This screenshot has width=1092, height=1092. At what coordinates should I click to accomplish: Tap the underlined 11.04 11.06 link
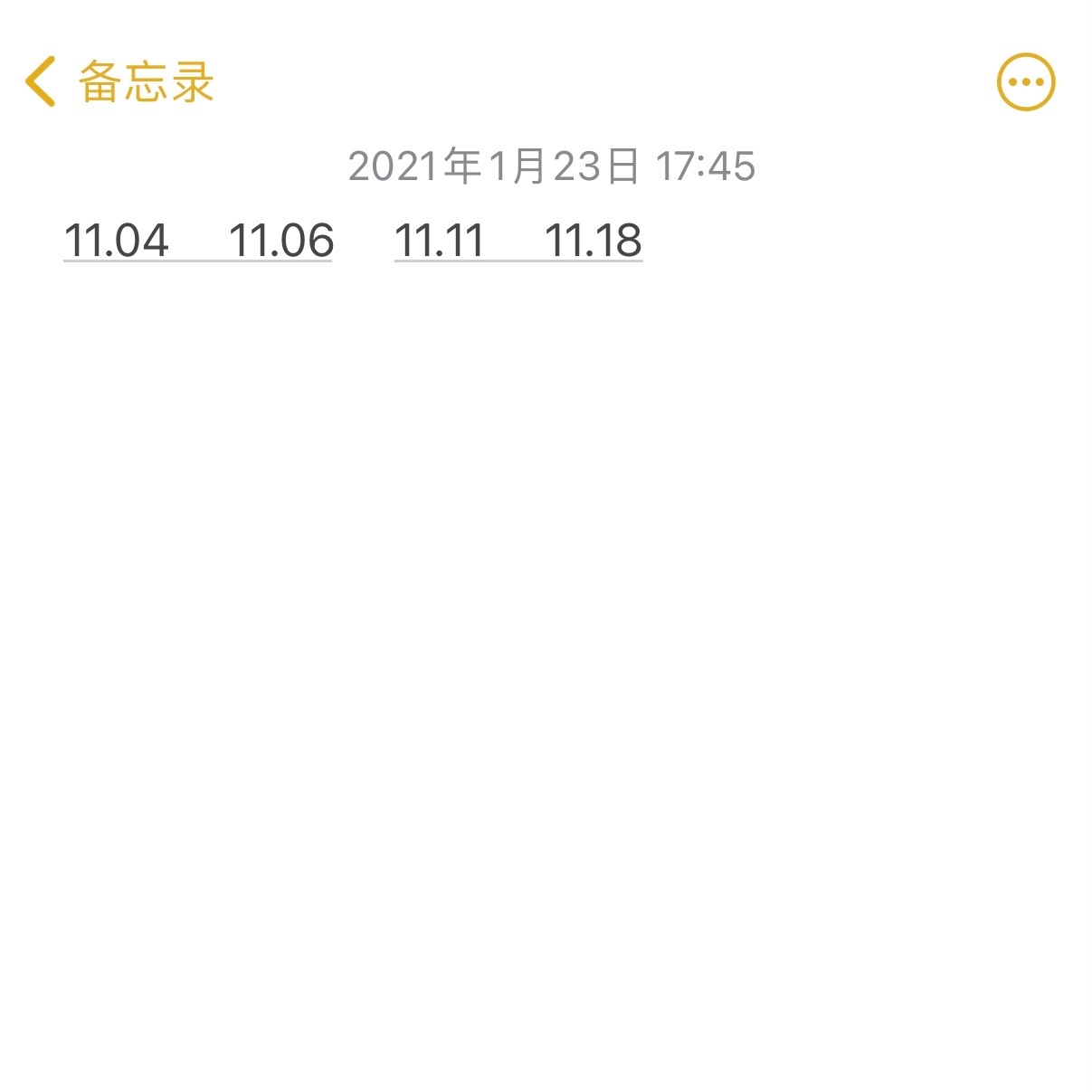198,241
